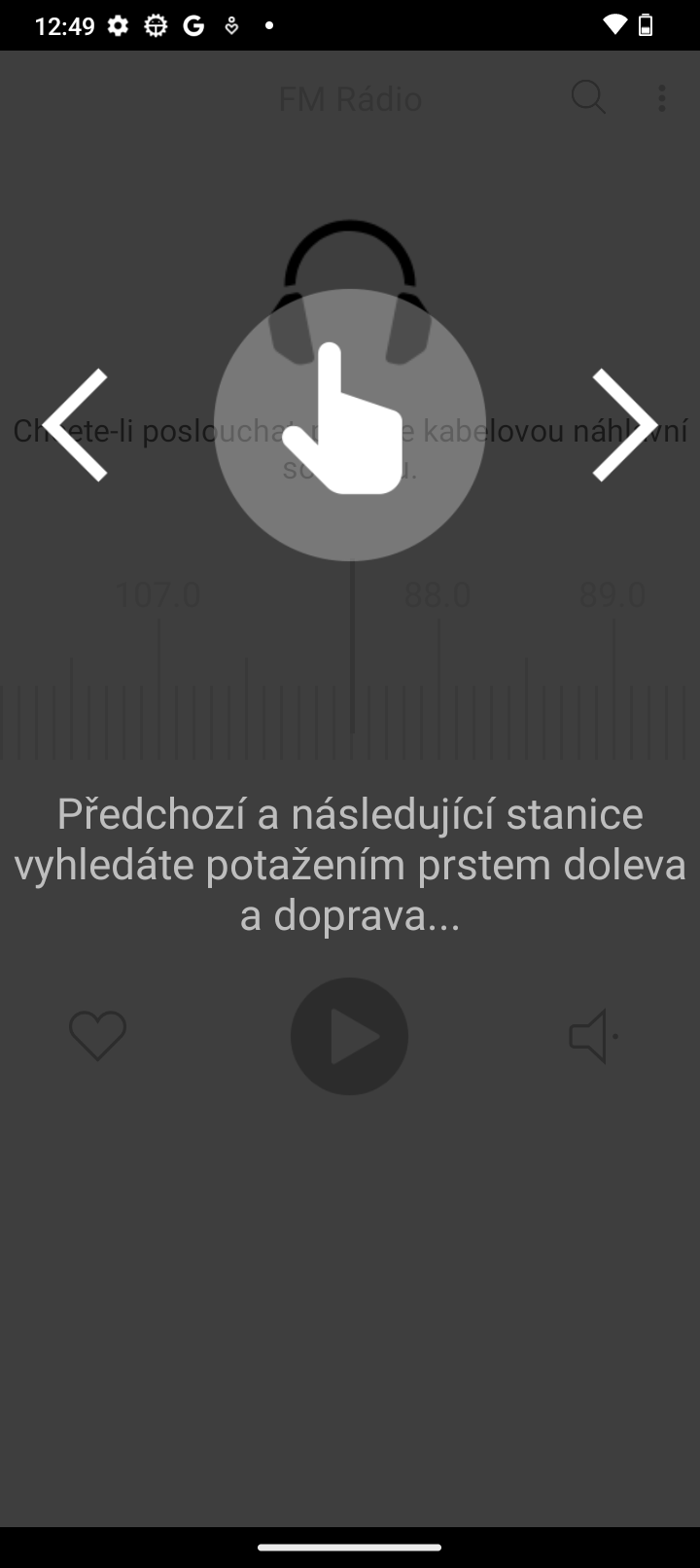Tap the Wi-Fi icon in the status bar
This screenshot has width=700, height=1568.
tap(614, 24)
